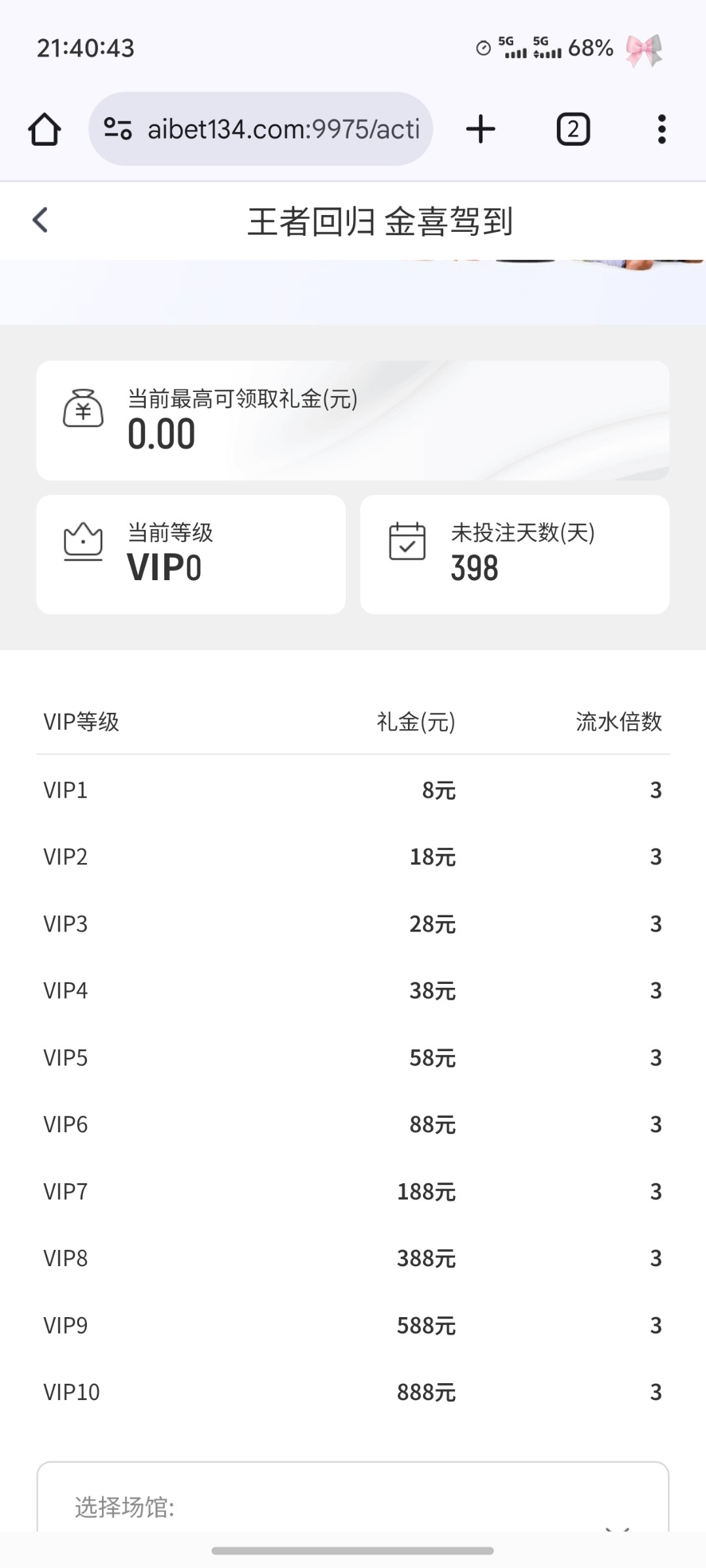Screen dimensions: 706x1568
Task: Open a new browser tab
Action: click(480, 129)
